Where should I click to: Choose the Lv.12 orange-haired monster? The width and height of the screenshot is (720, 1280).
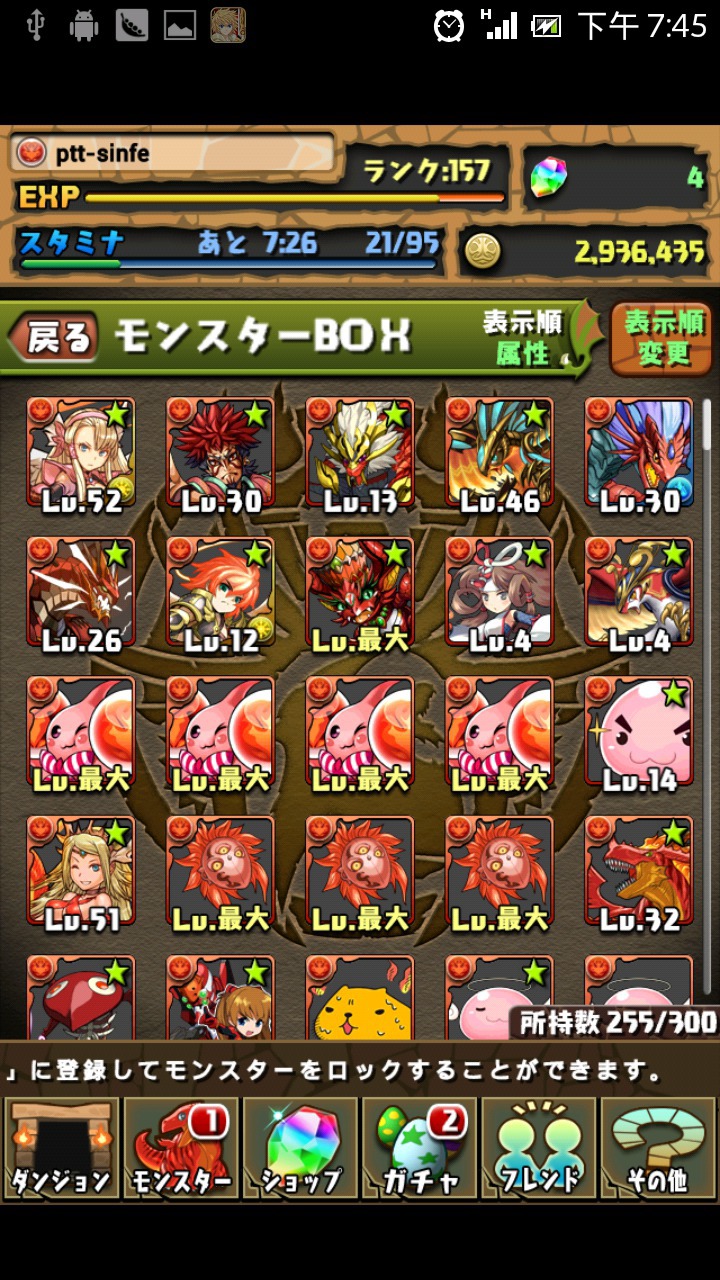point(220,594)
